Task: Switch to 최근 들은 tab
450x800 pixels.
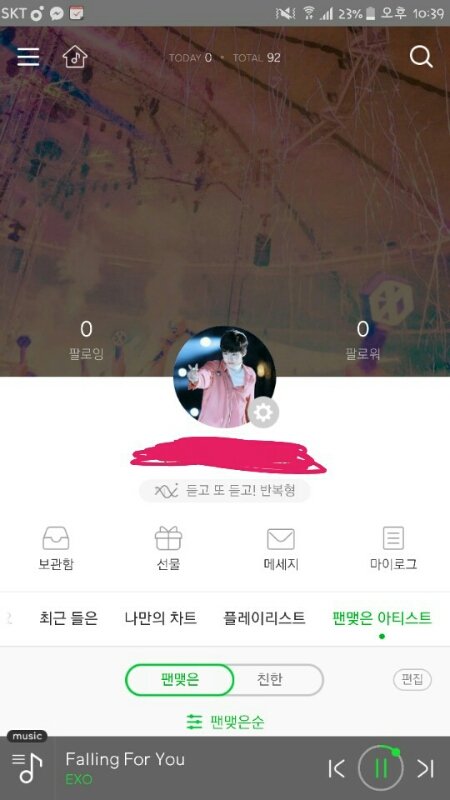Action: tap(68, 618)
